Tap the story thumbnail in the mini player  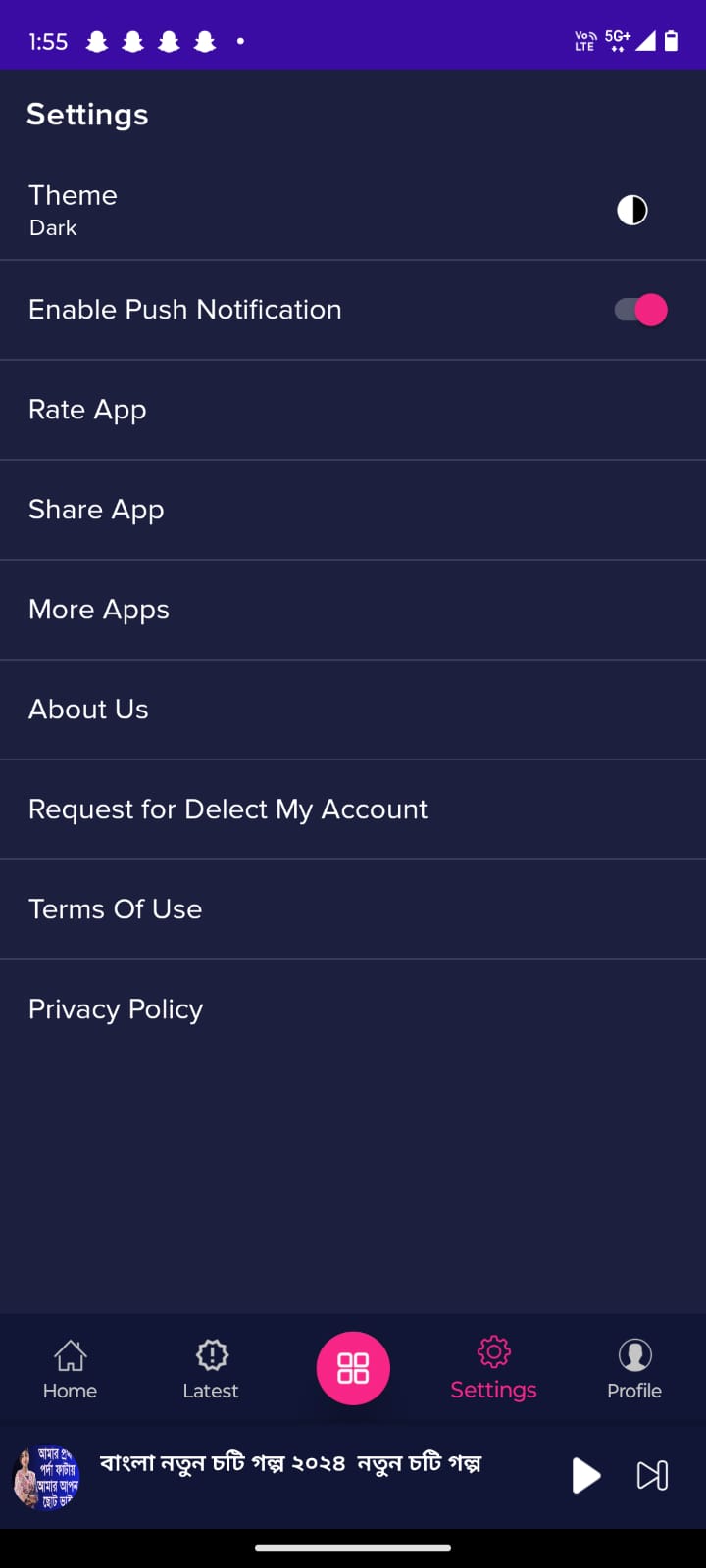47,1476
